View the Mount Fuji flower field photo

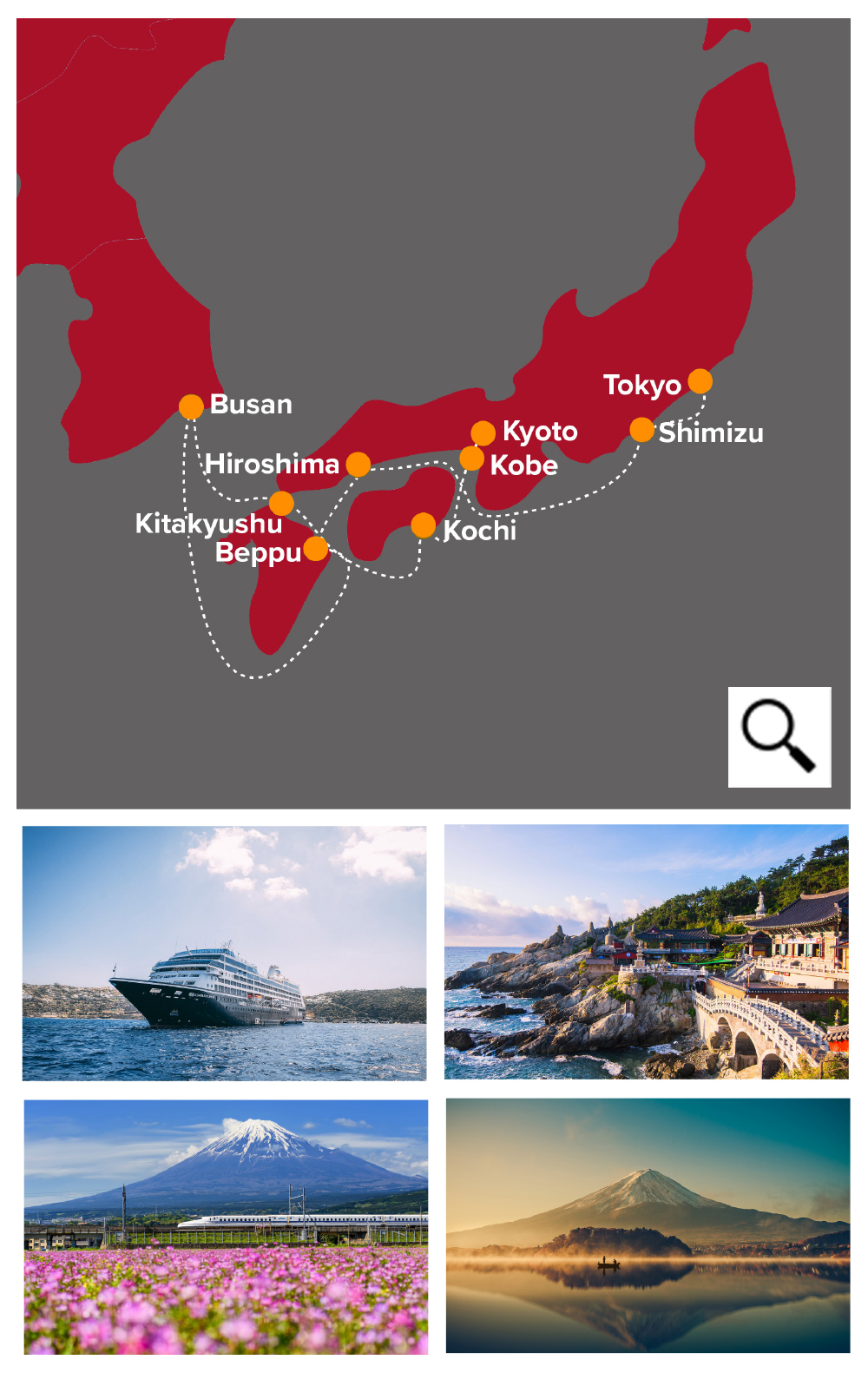click(x=226, y=1226)
